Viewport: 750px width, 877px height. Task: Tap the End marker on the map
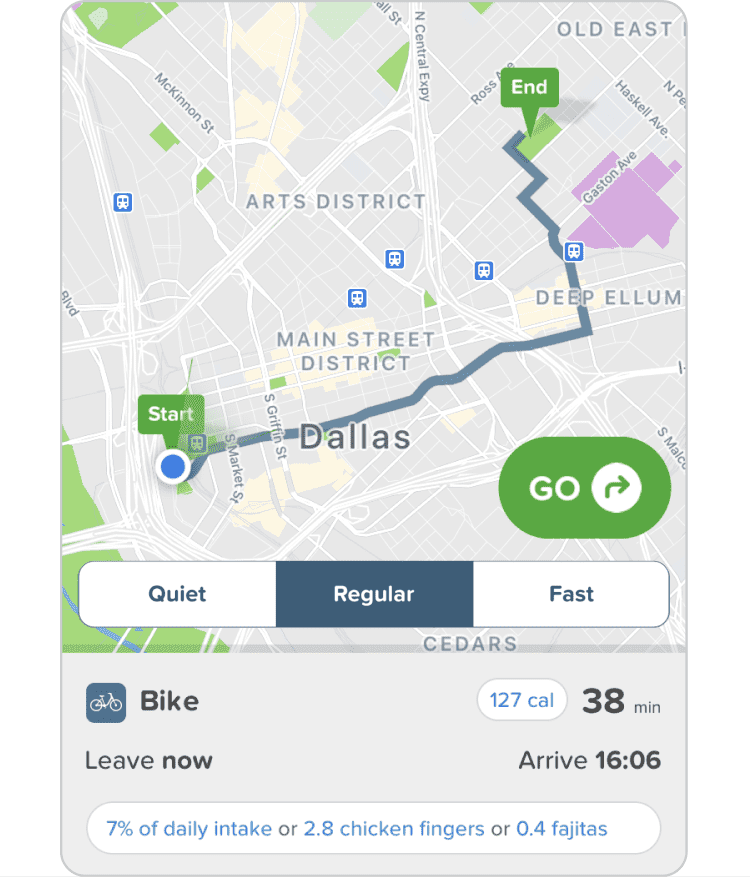(529, 89)
